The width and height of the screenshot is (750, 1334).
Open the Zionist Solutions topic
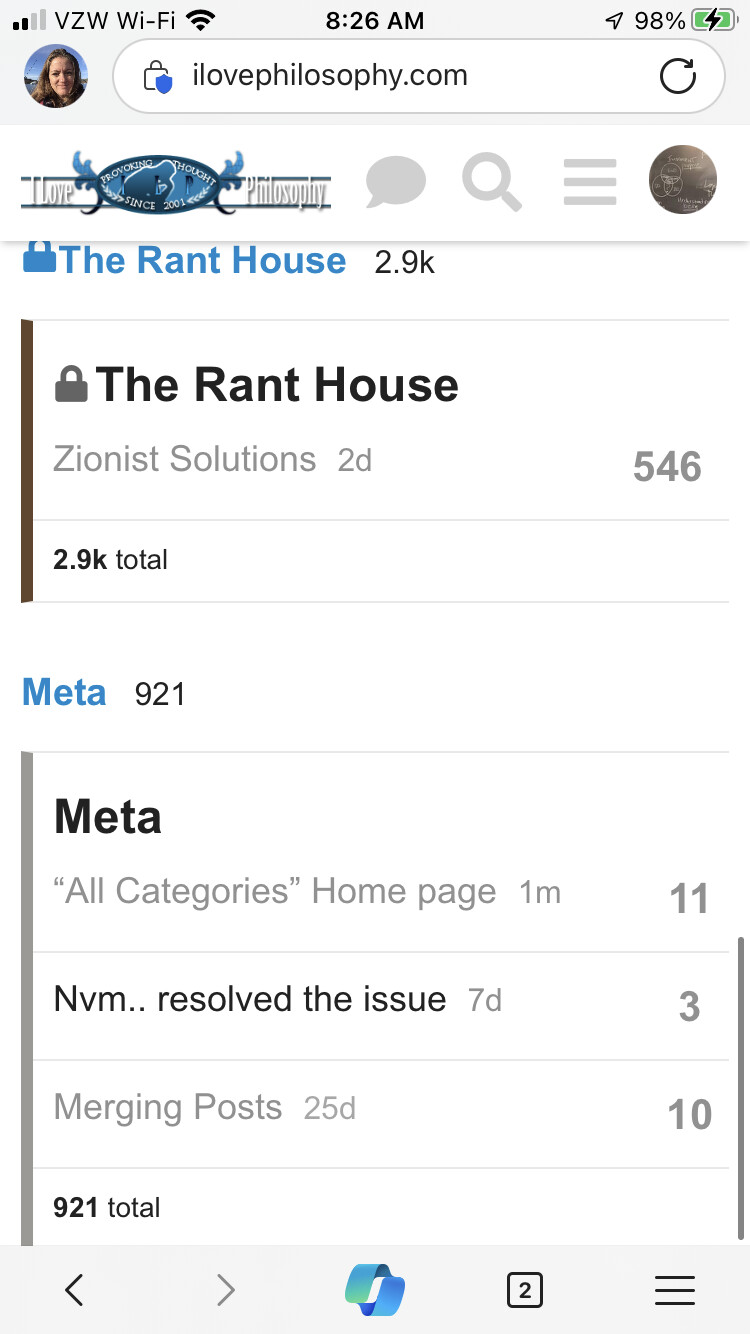(185, 459)
